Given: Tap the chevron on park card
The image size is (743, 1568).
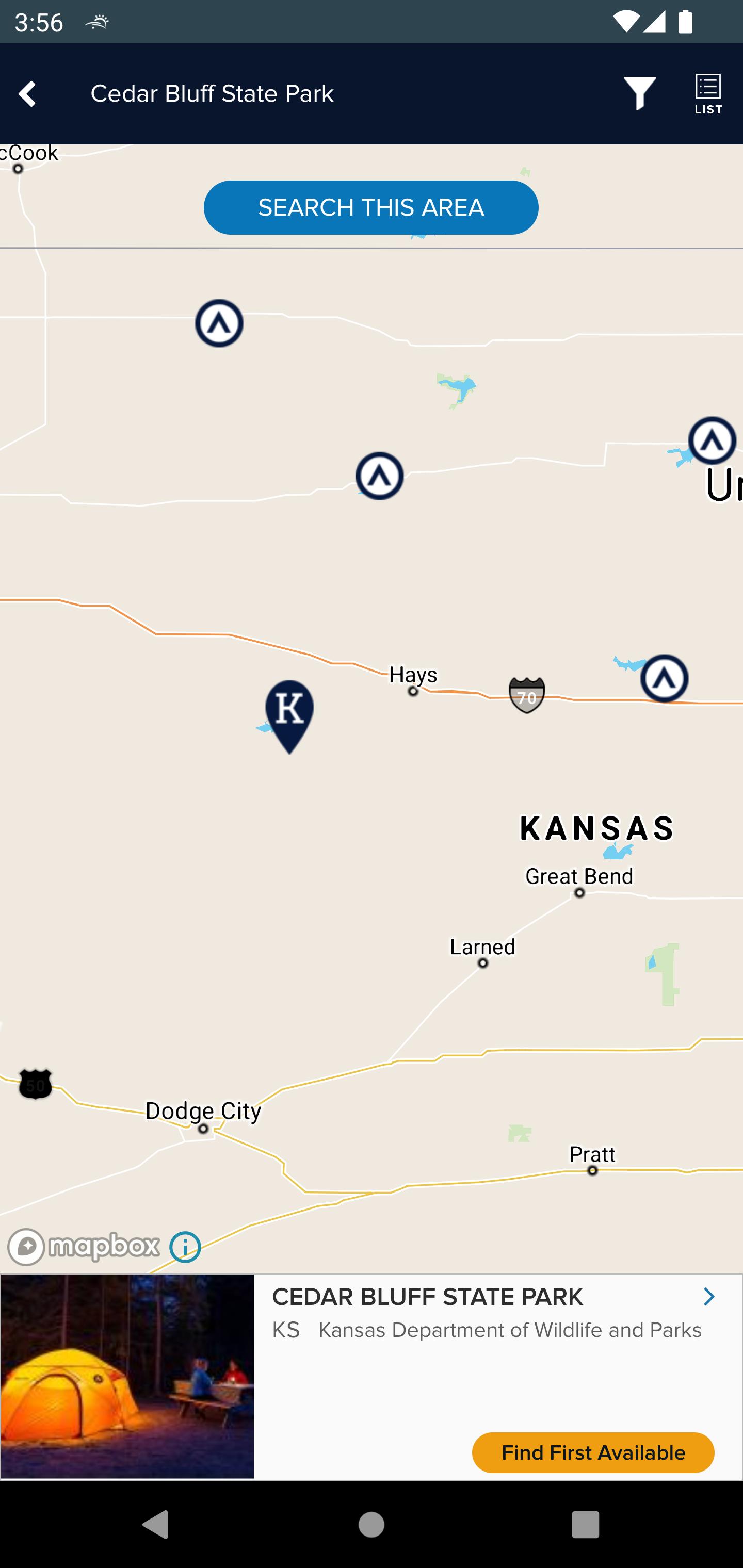Looking at the screenshot, I should point(708,1297).
